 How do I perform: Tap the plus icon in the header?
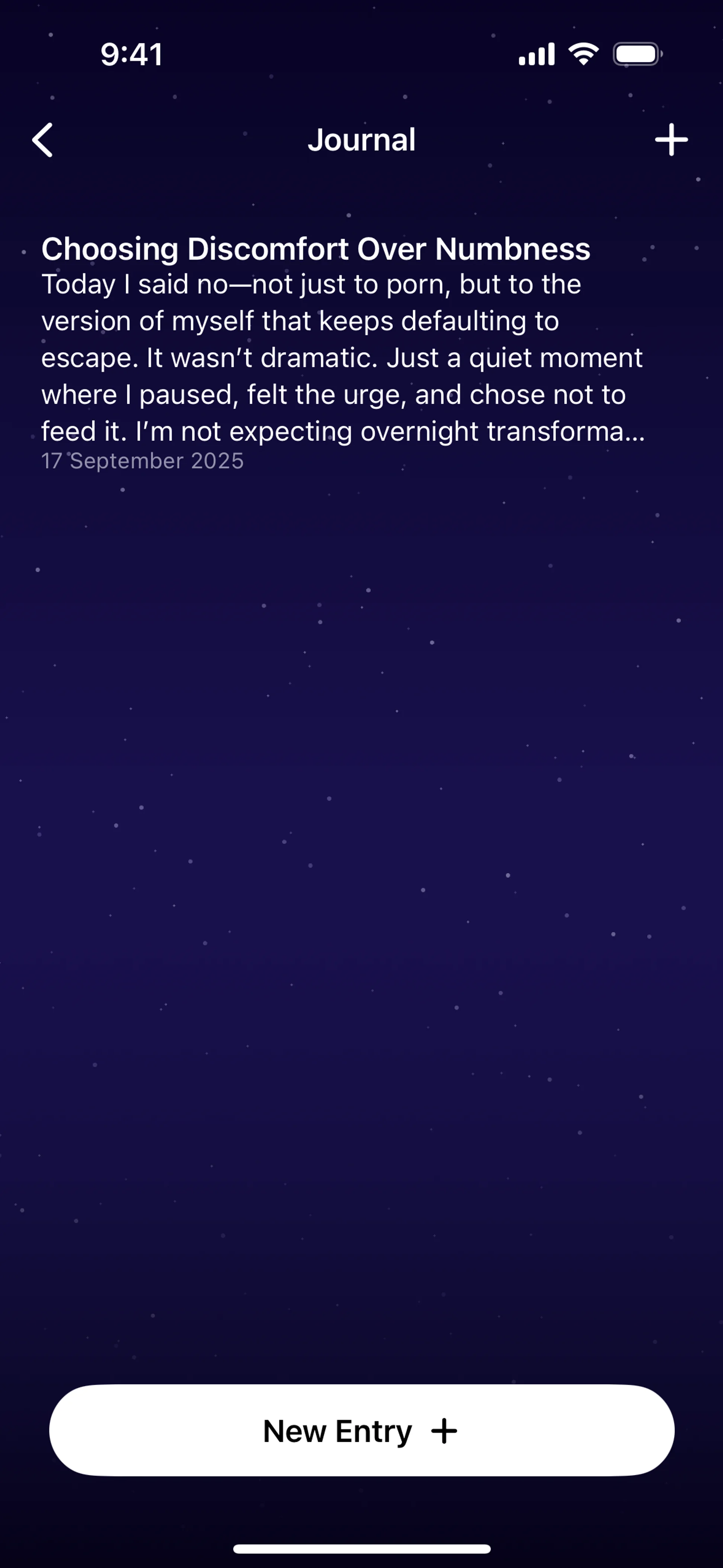[x=671, y=140]
